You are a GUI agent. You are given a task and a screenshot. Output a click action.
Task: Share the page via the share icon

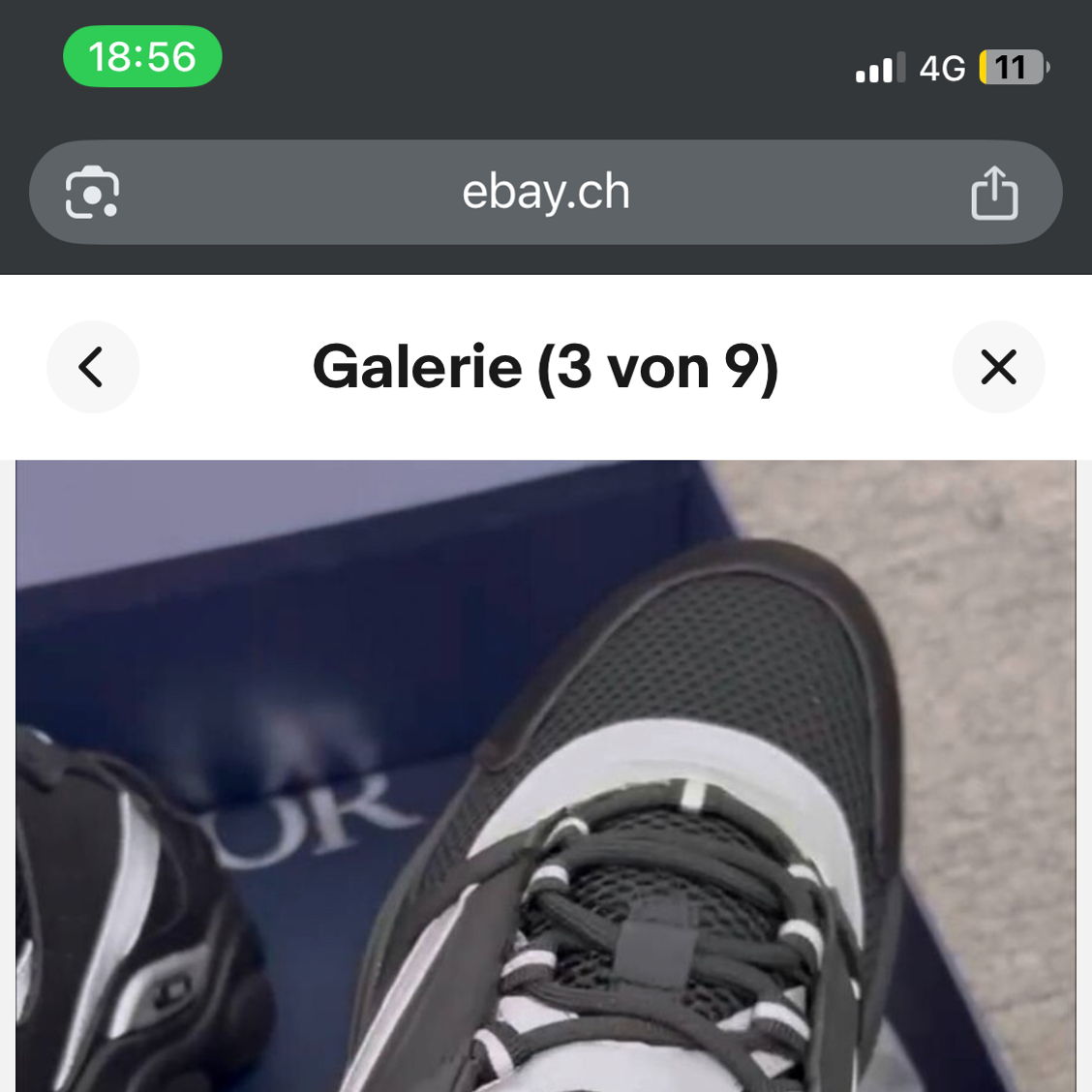point(994,193)
